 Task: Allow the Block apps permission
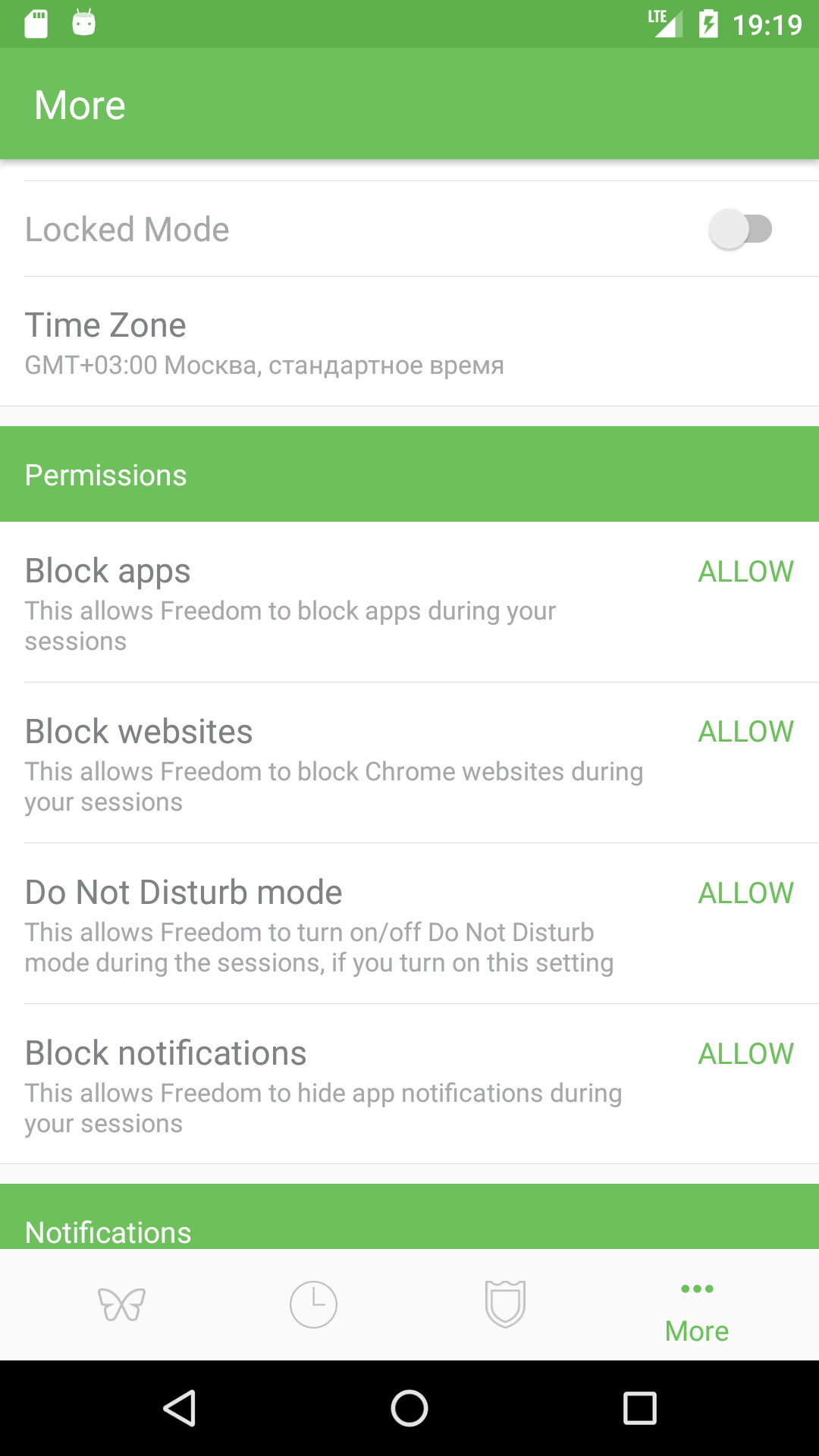[746, 571]
